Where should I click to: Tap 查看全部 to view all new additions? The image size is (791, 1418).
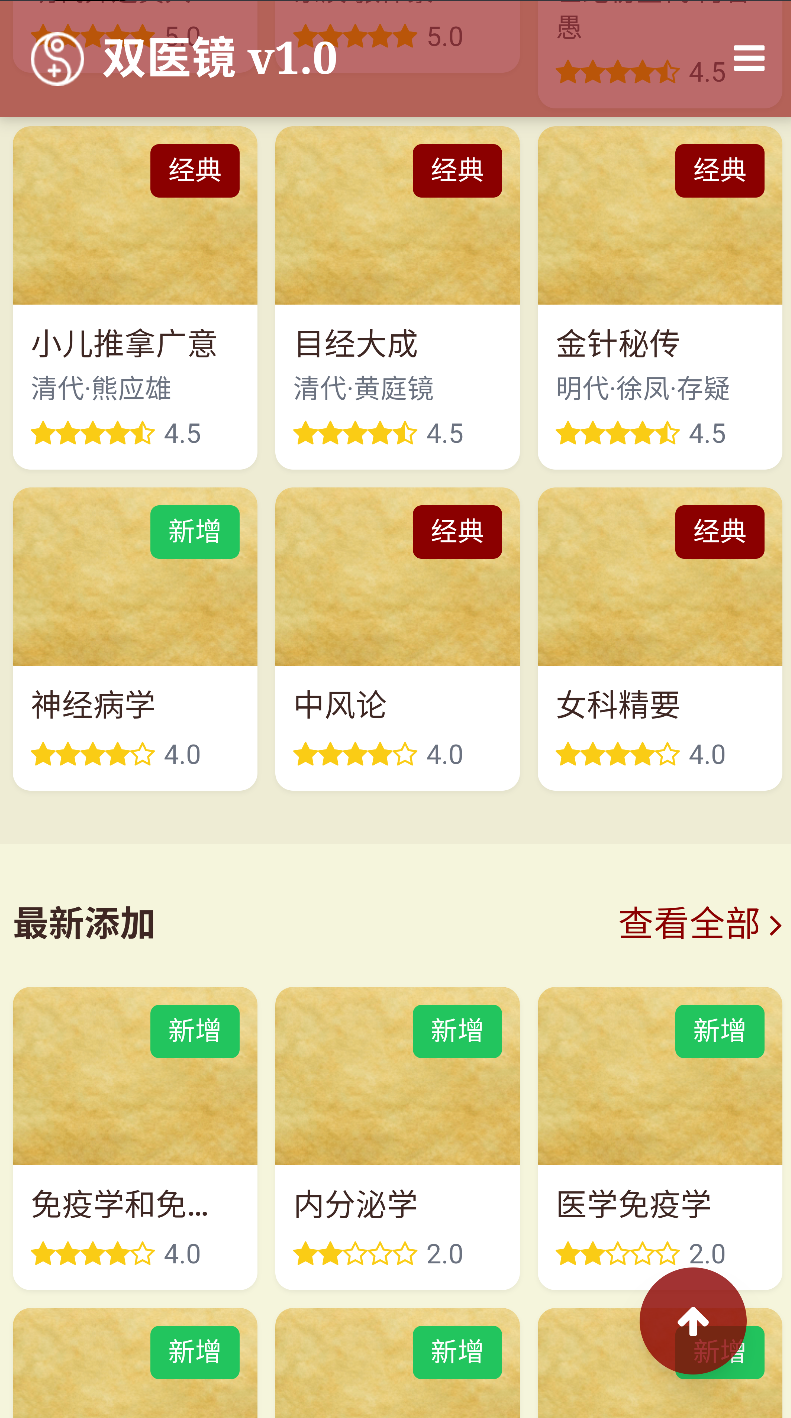point(699,924)
